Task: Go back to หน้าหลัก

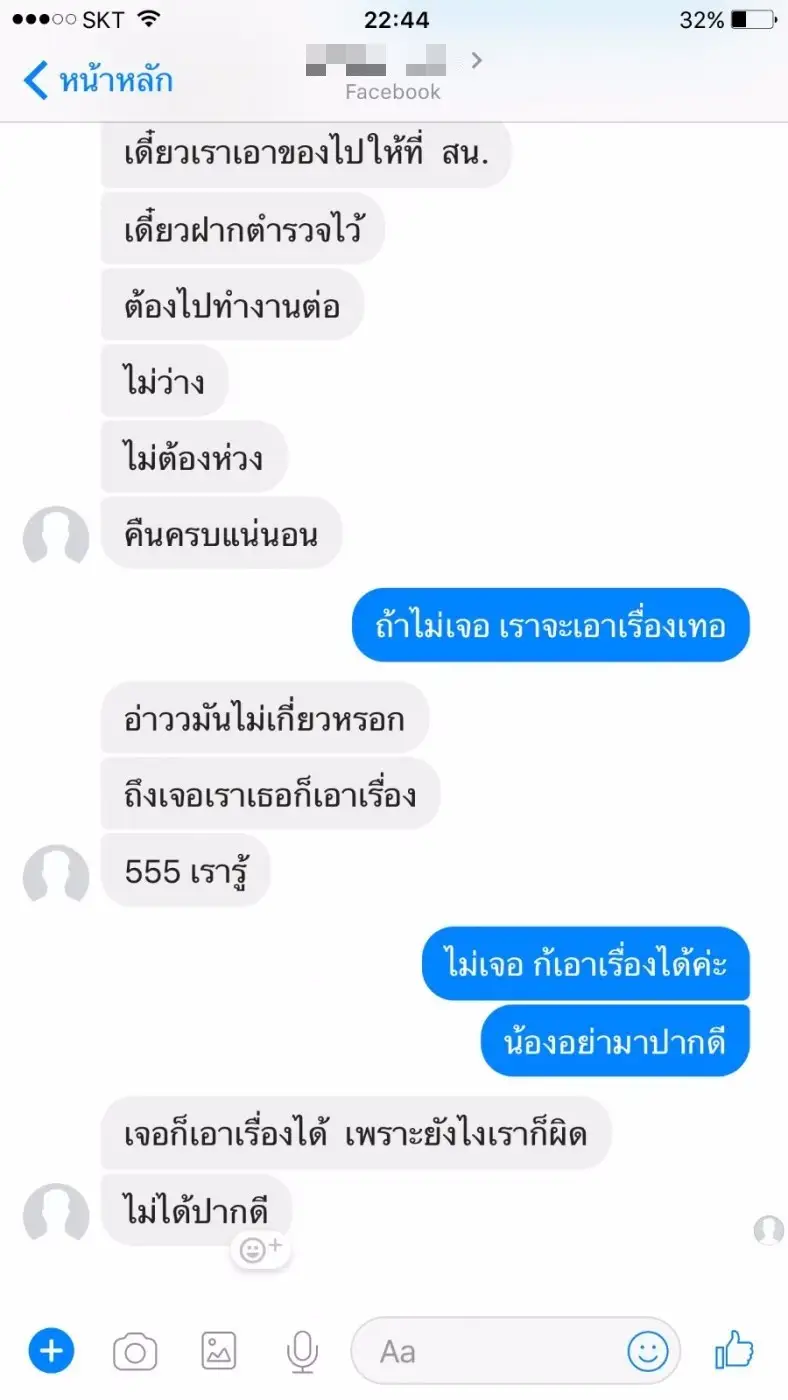Action: pos(98,80)
